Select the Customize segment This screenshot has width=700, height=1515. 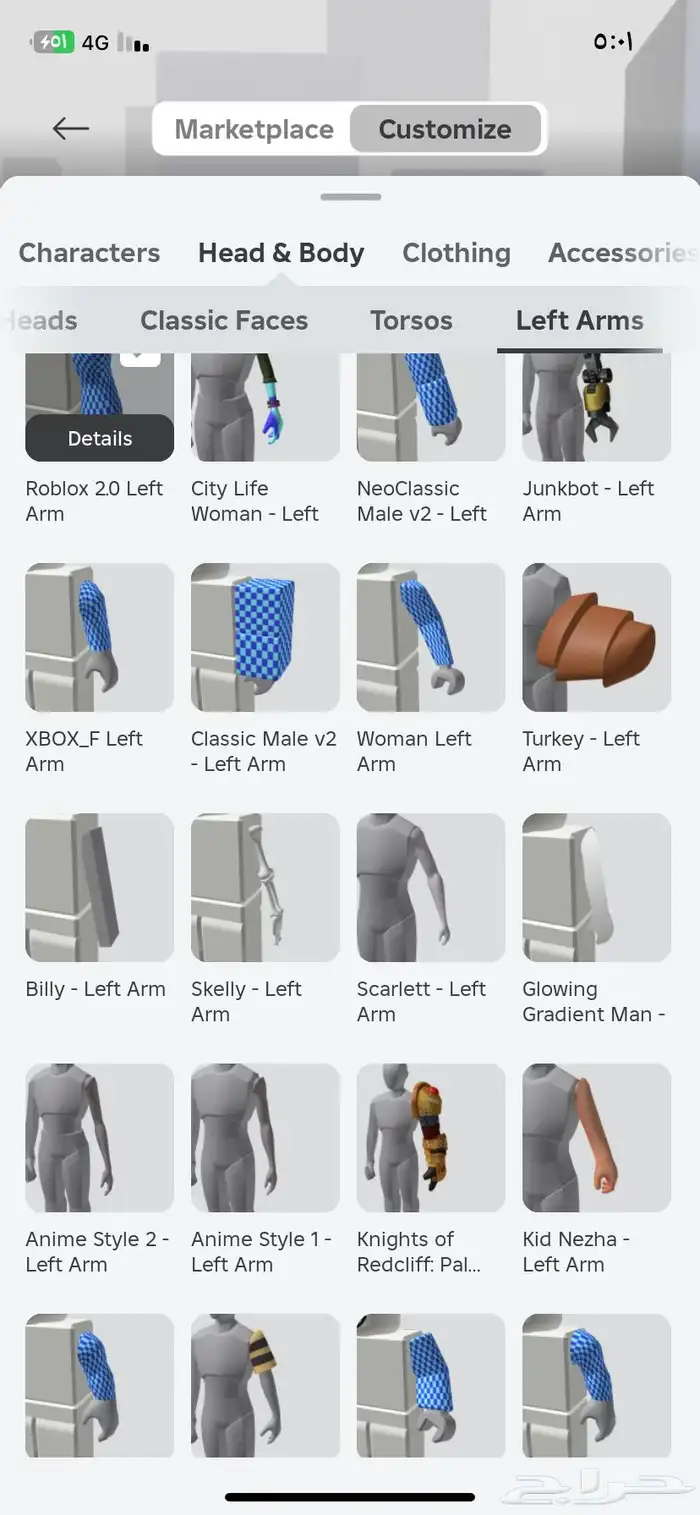click(445, 129)
